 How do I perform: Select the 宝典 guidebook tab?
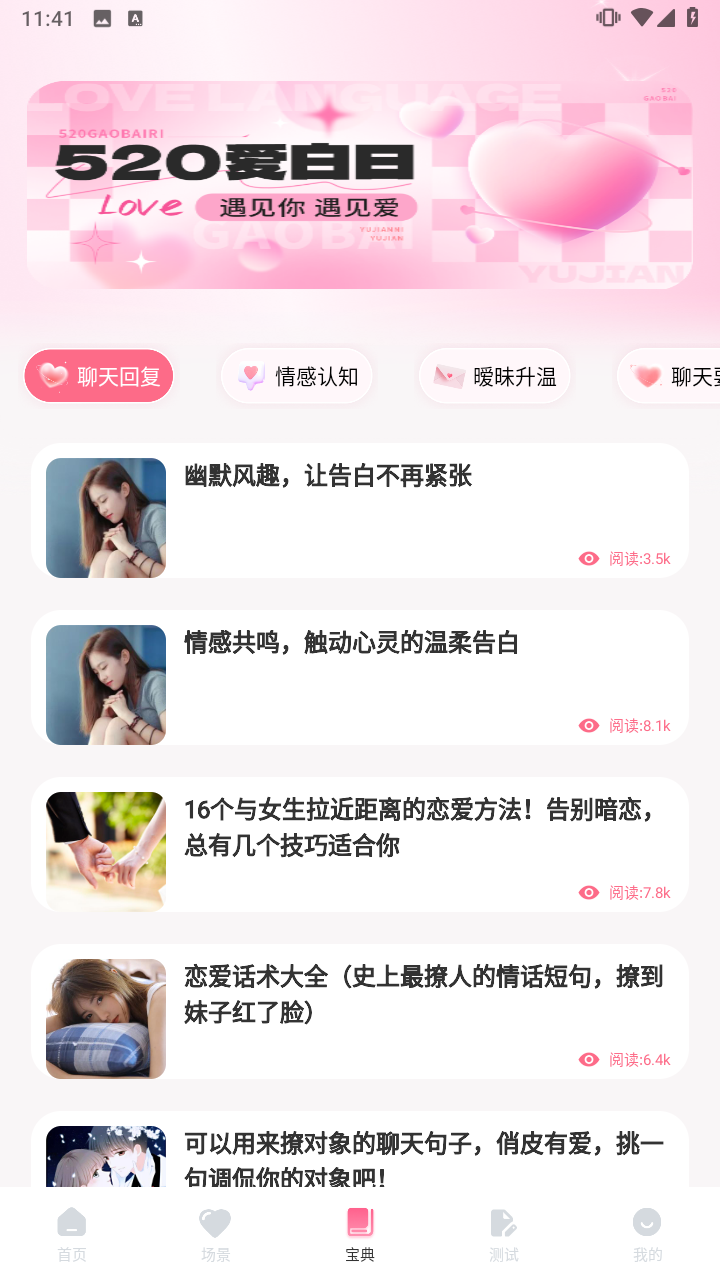point(360,1233)
